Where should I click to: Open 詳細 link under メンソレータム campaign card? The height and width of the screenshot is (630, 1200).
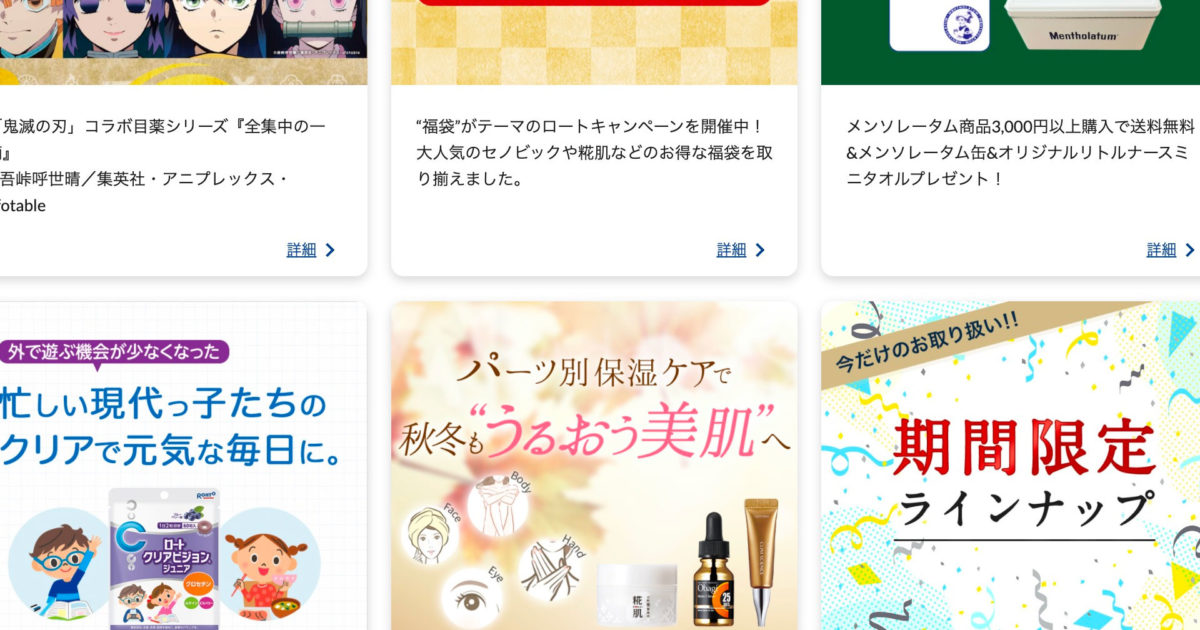tap(1162, 250)
